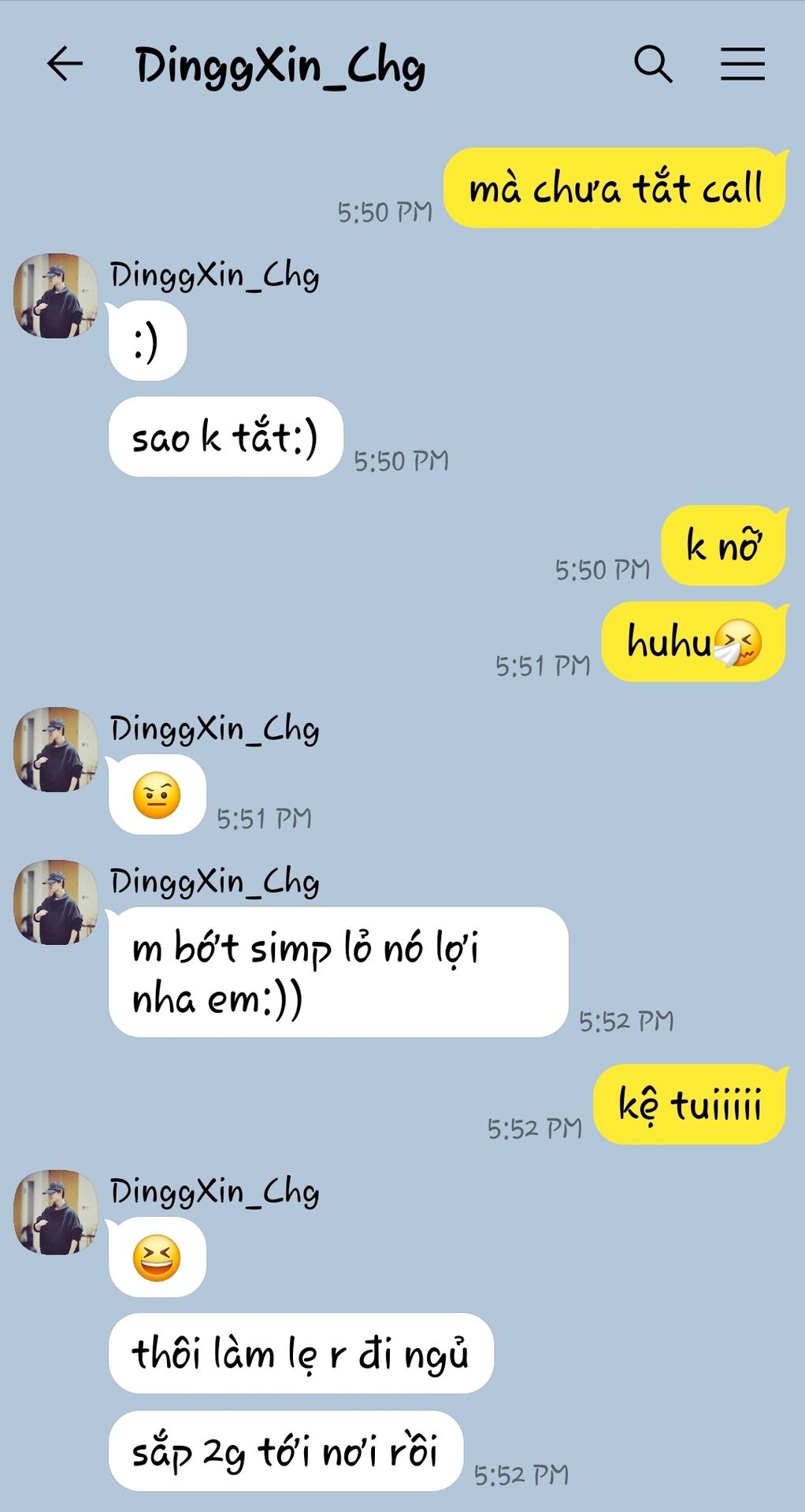Open the chat hamburger menu
The image size is (805, 1512).
pos(742,64)
